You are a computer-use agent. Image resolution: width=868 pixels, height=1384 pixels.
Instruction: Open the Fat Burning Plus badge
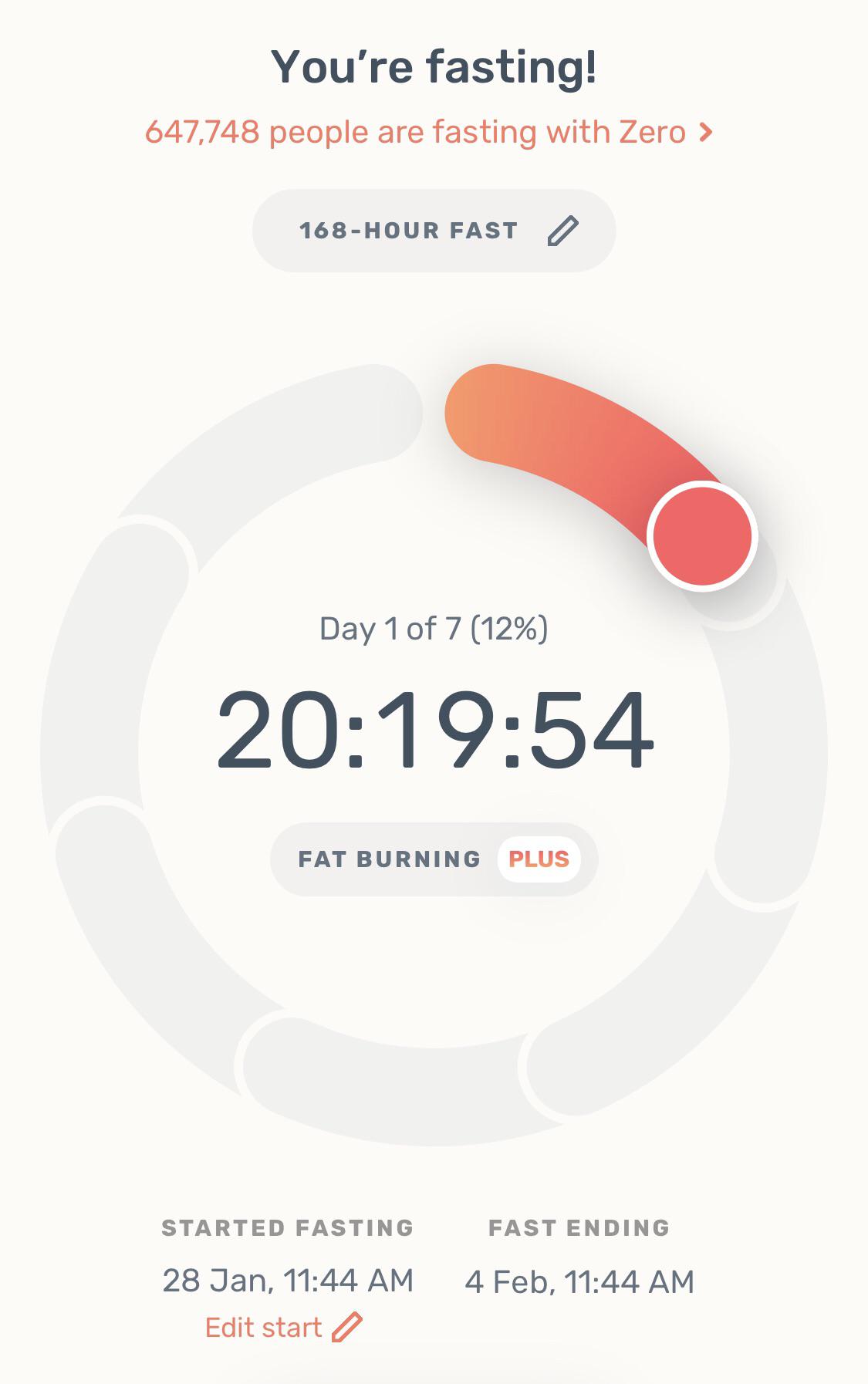[434, 859]
